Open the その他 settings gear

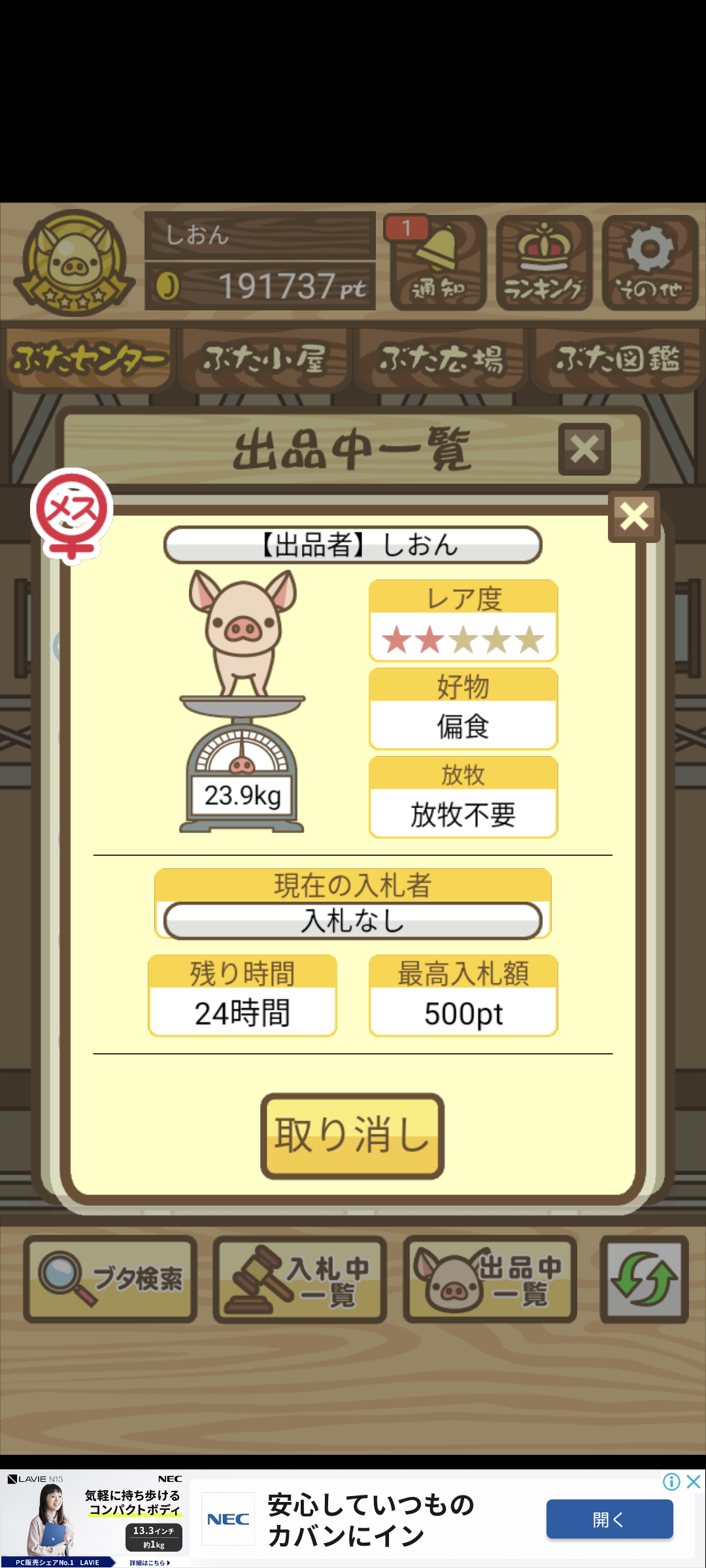pyautogui.click(x=650, y=263)
